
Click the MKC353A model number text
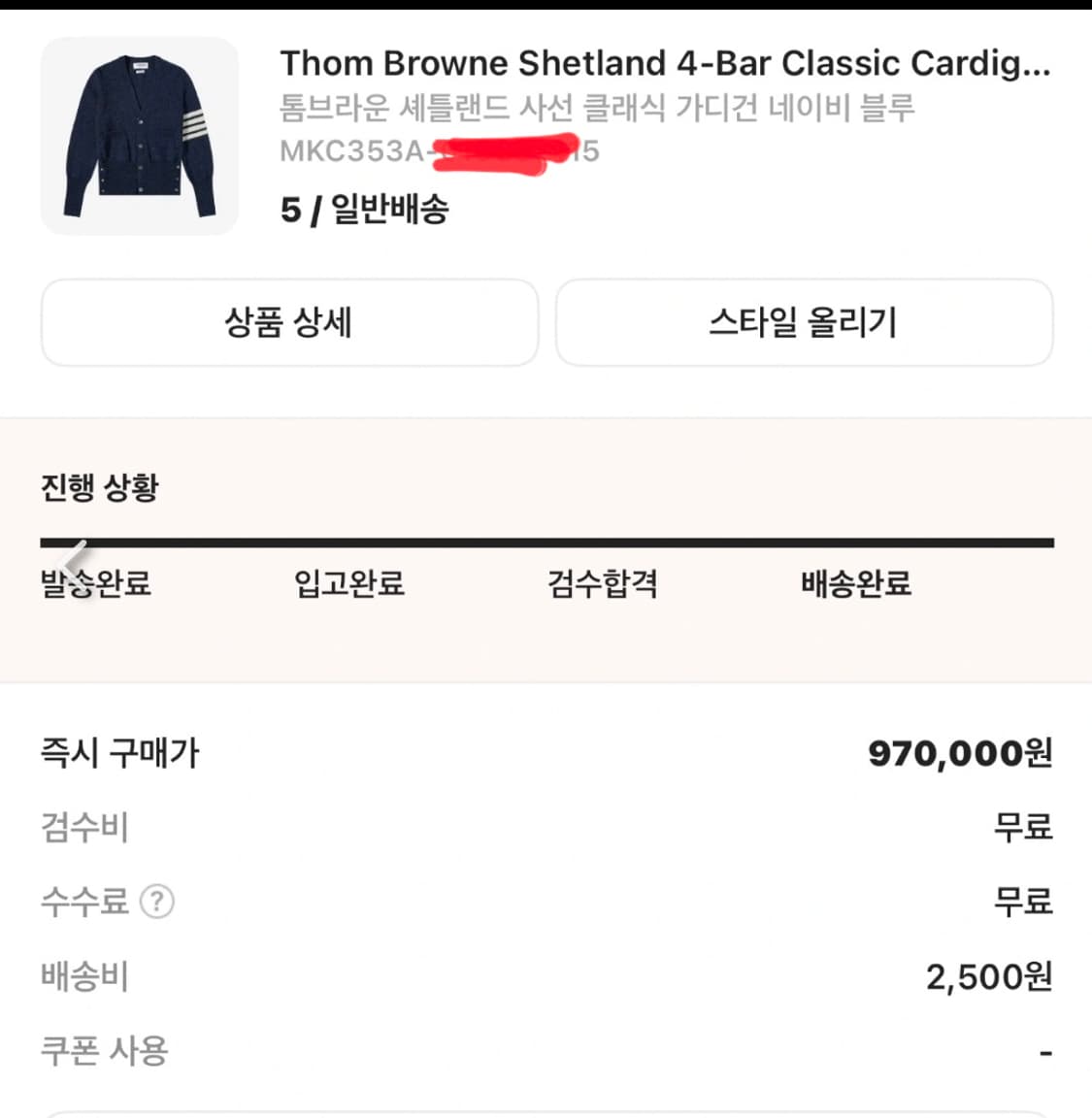[349, 151]
